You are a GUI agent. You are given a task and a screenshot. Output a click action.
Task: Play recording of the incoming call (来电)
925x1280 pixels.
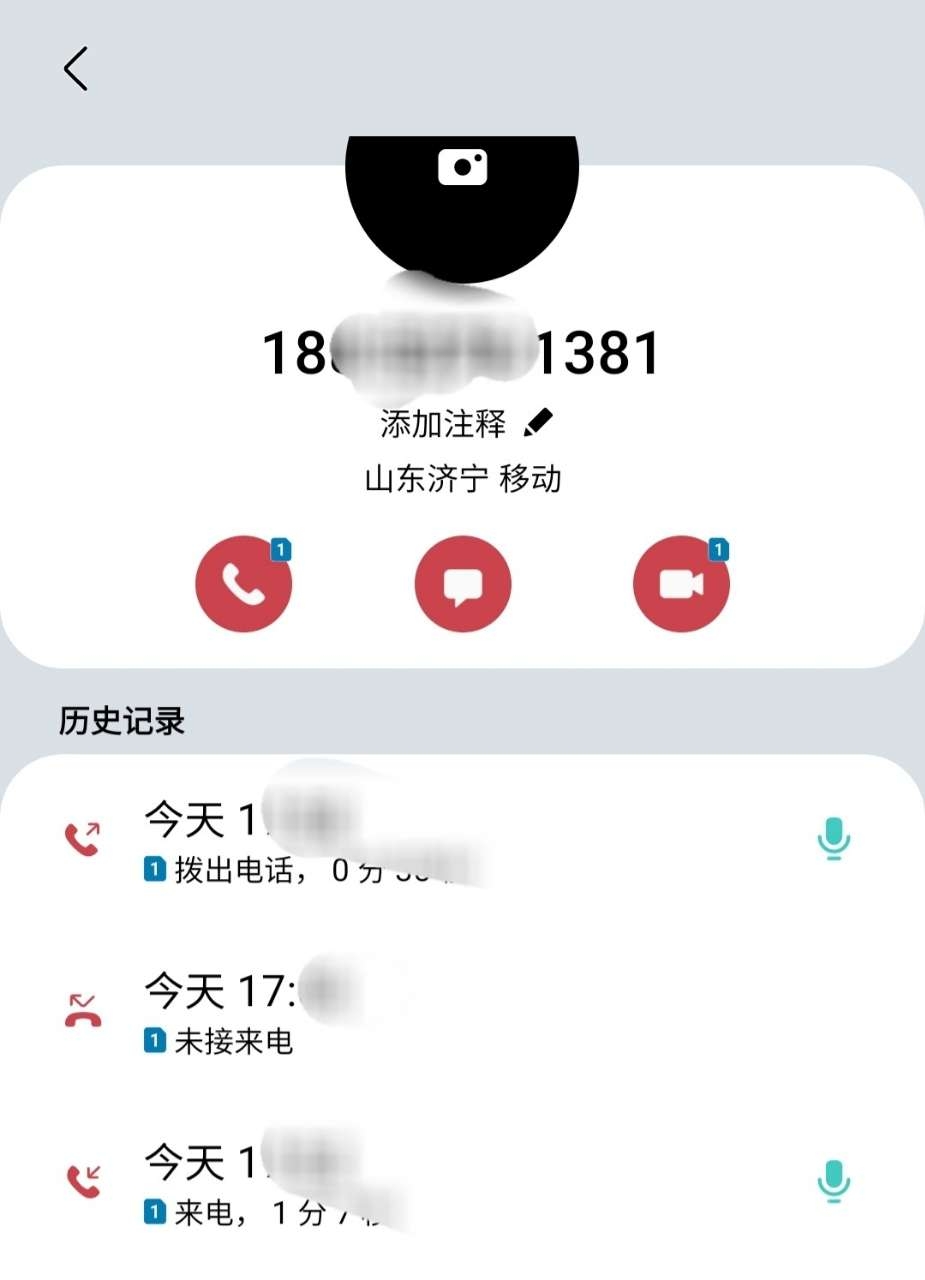coord(832,1181)
